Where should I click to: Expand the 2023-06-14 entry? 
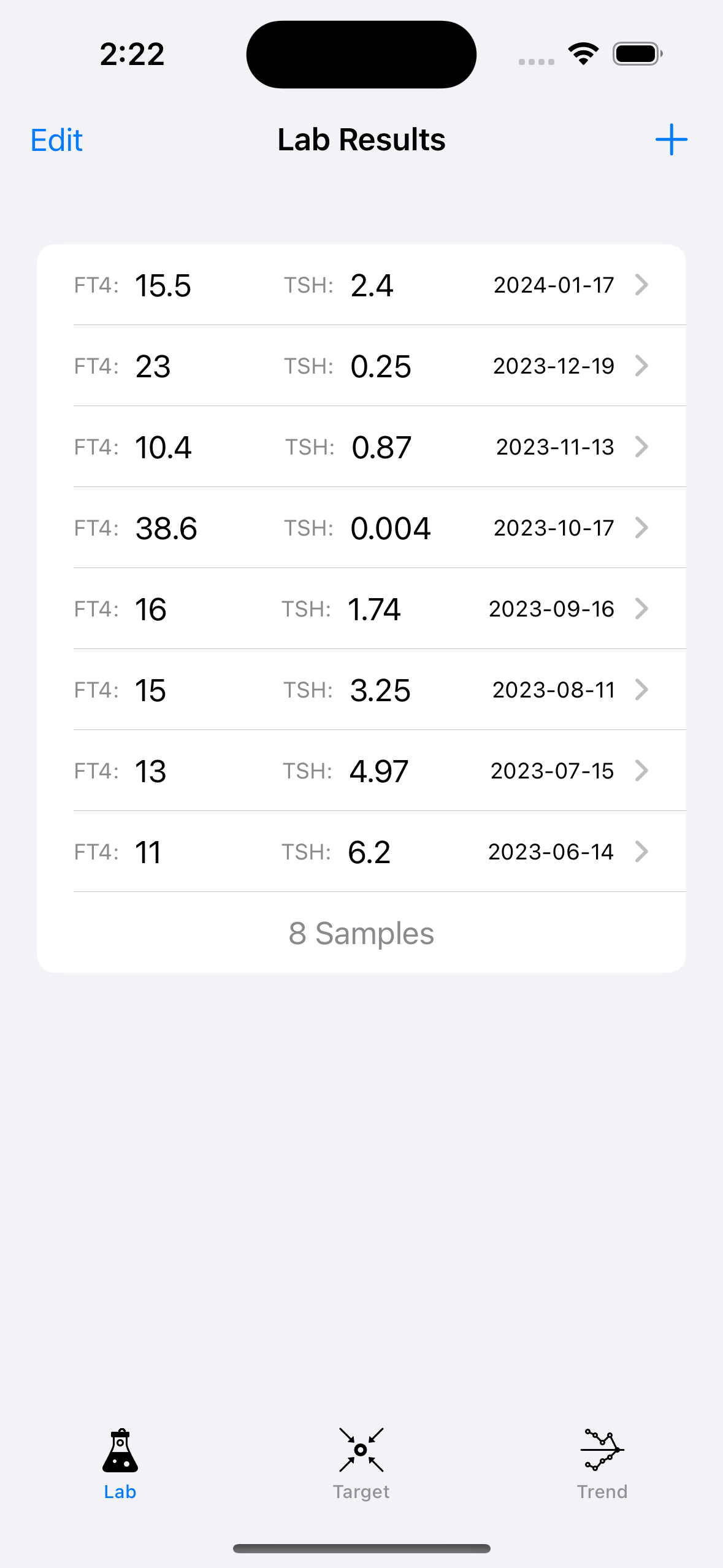[x=642, y=851]
